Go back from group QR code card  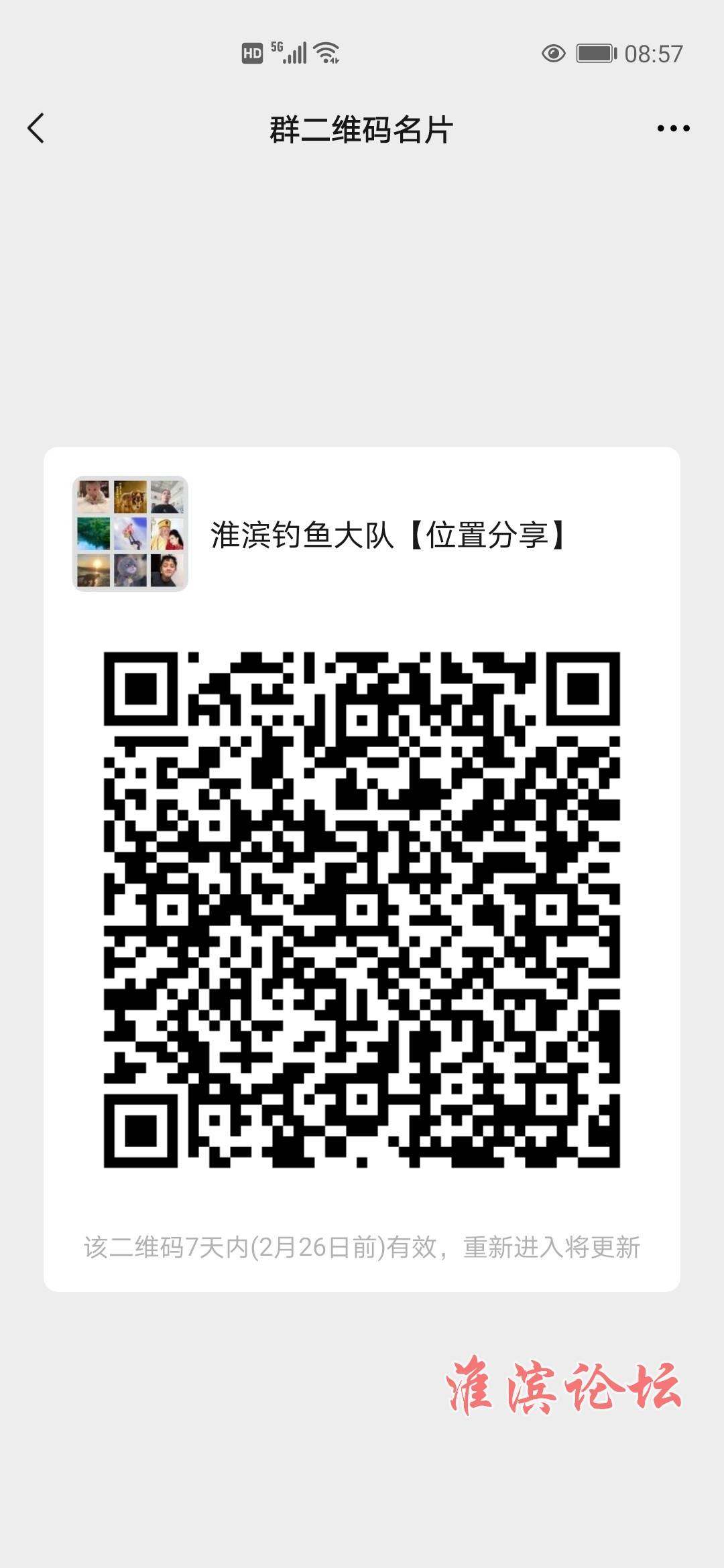click(x=36, y=128)
